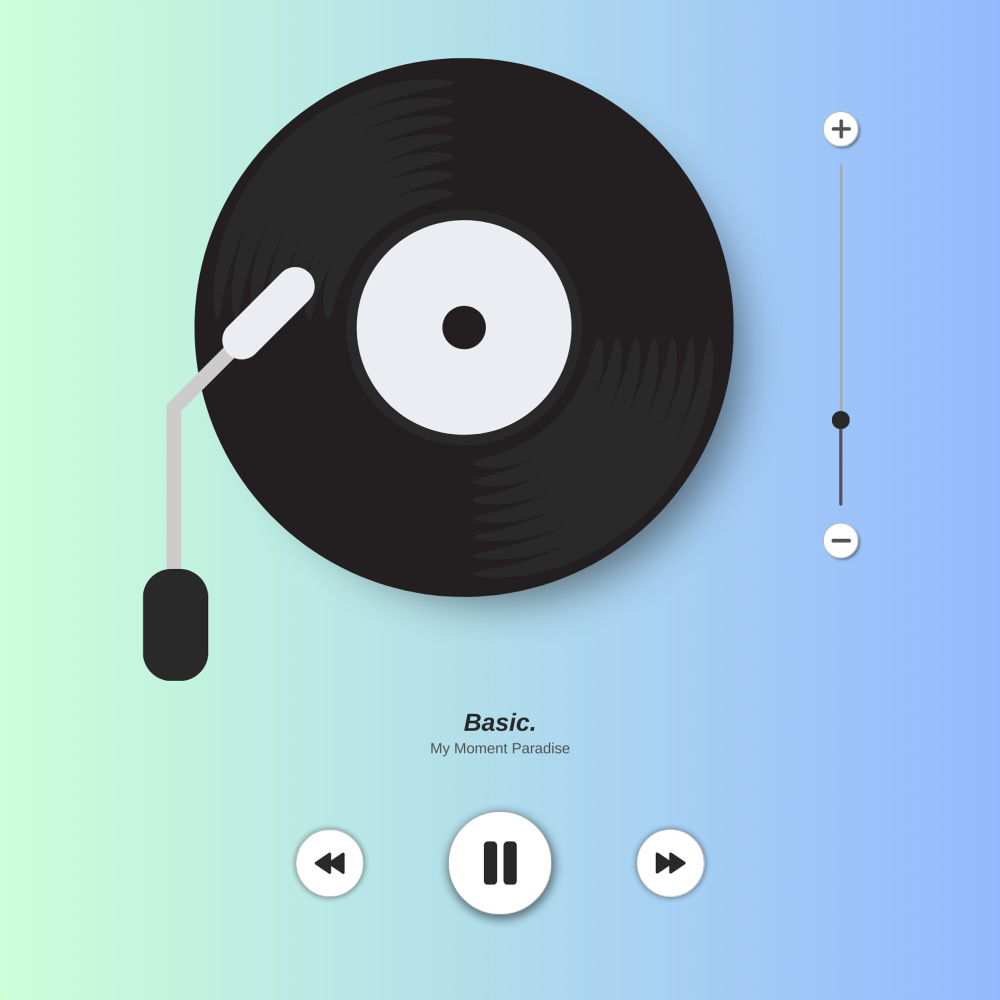Skip forward to the next track
1000x1000 pixels.
click(670, 863)
